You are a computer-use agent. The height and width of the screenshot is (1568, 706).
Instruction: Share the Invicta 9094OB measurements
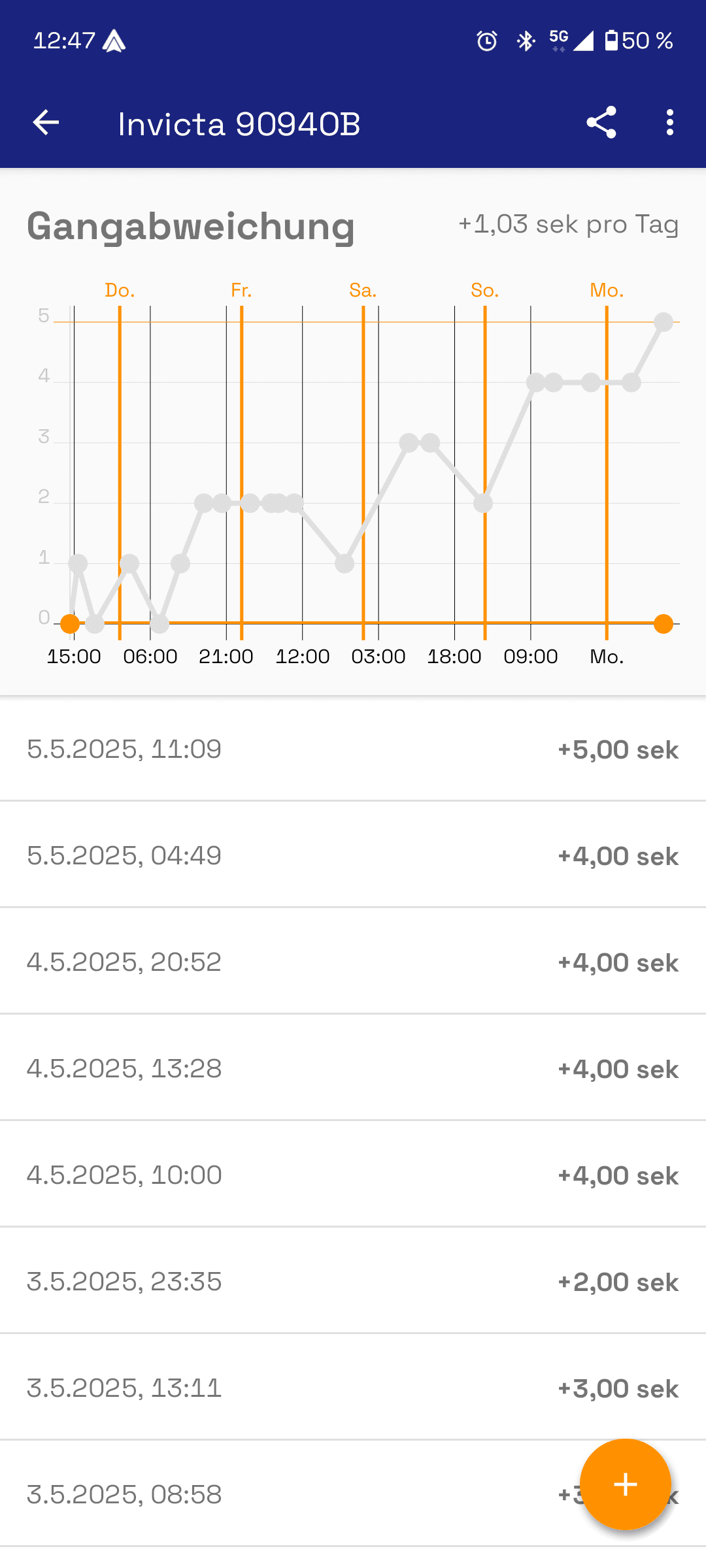pos(601,123)
